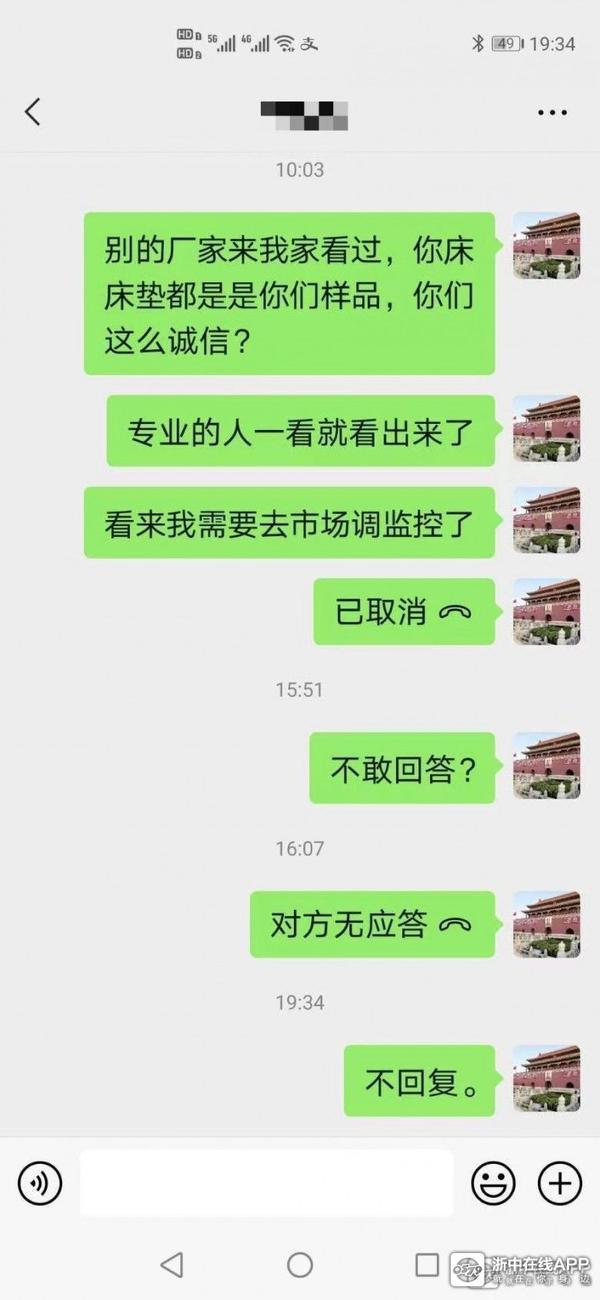Screen dimensions: 600x1300
Task: Redial the cancelled call 已取消
Action: click(404, 611)
